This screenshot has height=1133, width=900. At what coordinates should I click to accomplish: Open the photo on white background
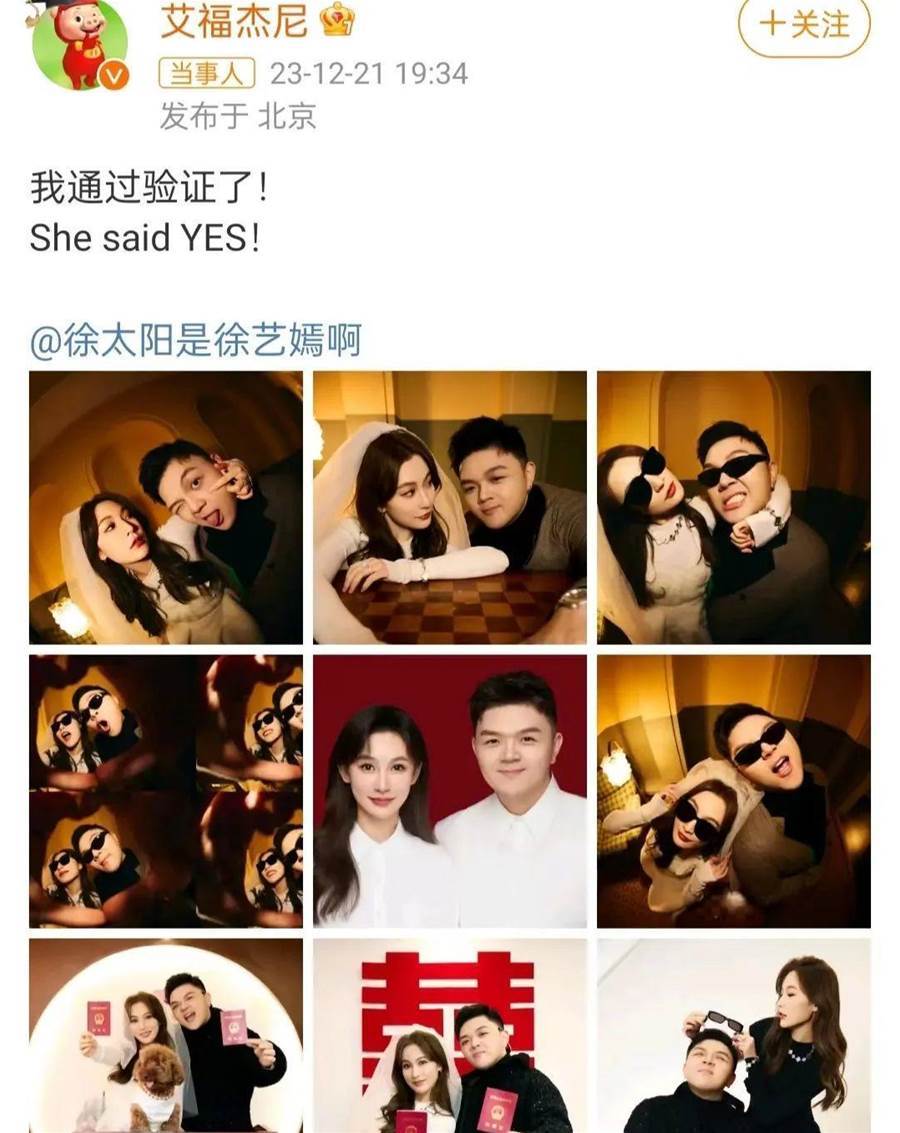tap(734, 1036)
